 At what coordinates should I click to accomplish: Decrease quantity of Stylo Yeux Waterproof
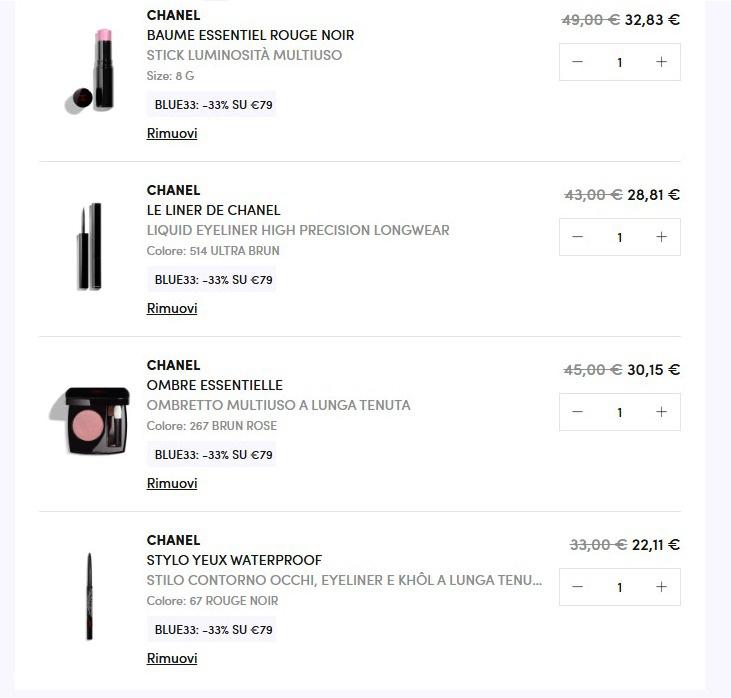578,587
